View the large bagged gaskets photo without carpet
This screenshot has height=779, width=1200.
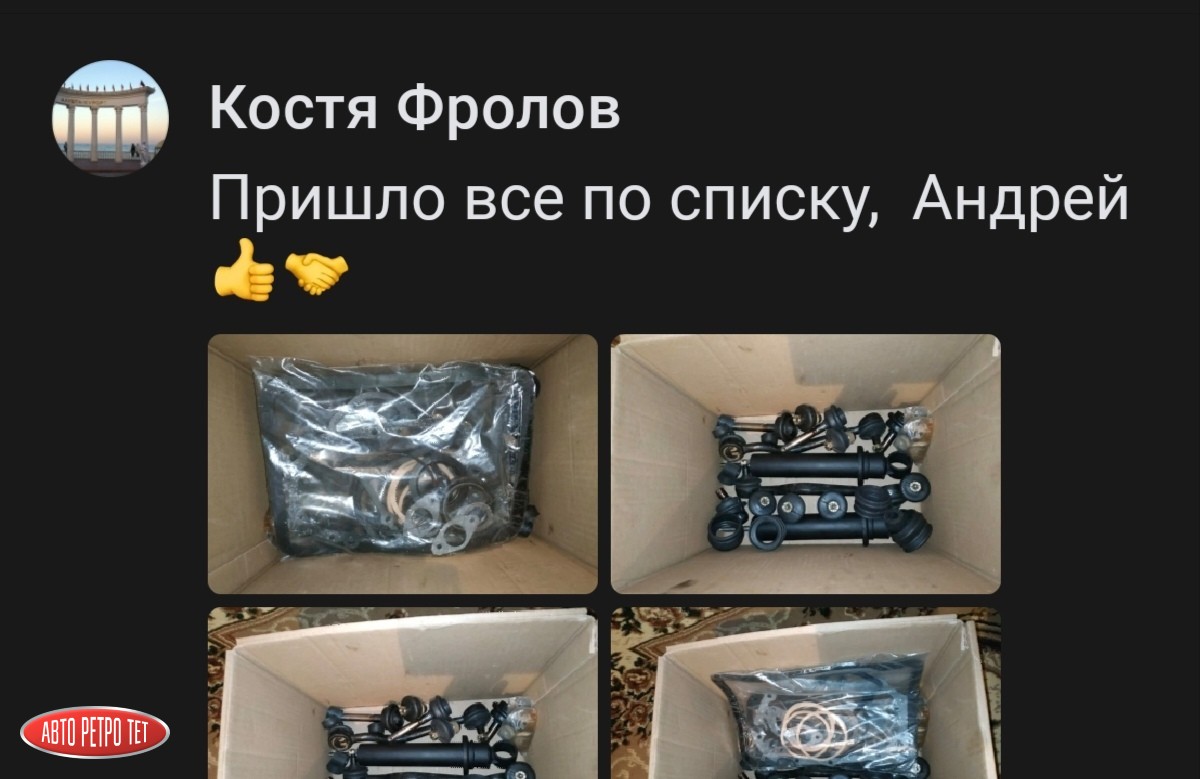coord(402,464)
